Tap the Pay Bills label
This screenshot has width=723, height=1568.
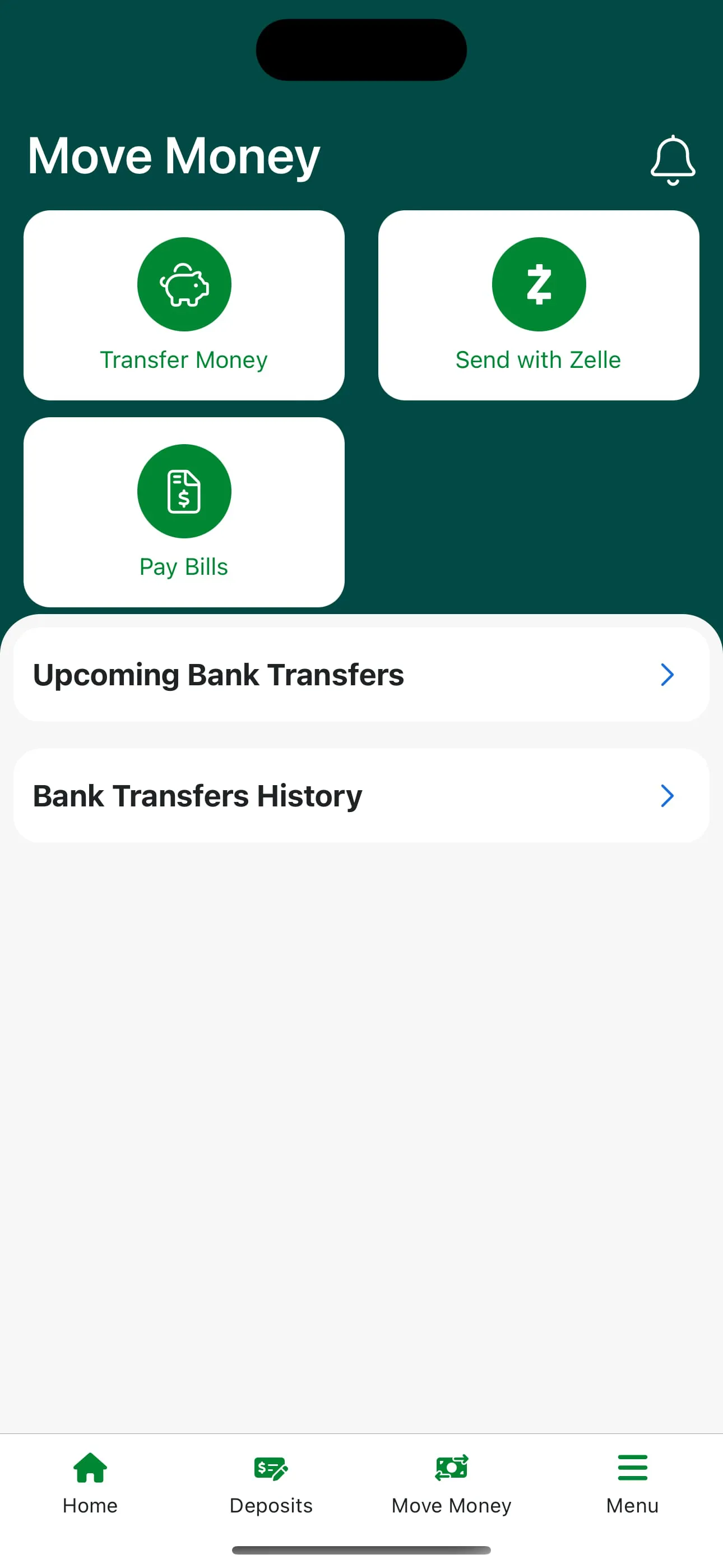tap(184, 566)
